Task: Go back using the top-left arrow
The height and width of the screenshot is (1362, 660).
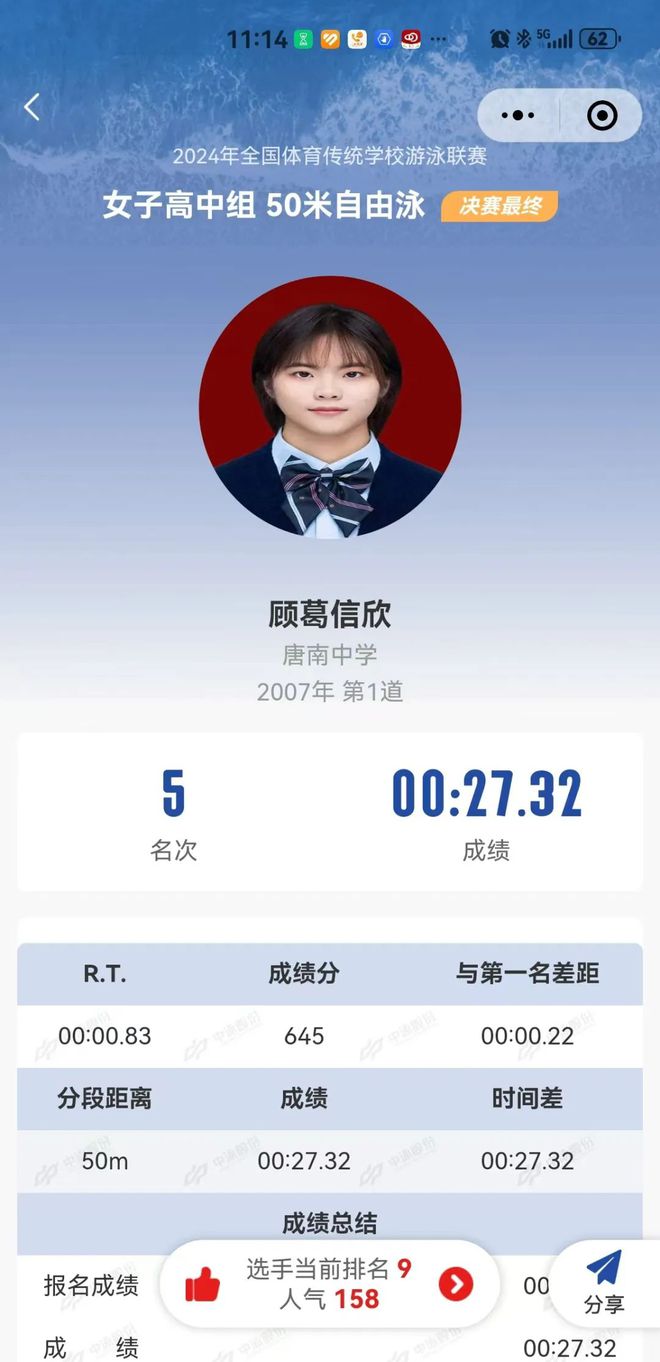Action: click(x=32, y=108)
